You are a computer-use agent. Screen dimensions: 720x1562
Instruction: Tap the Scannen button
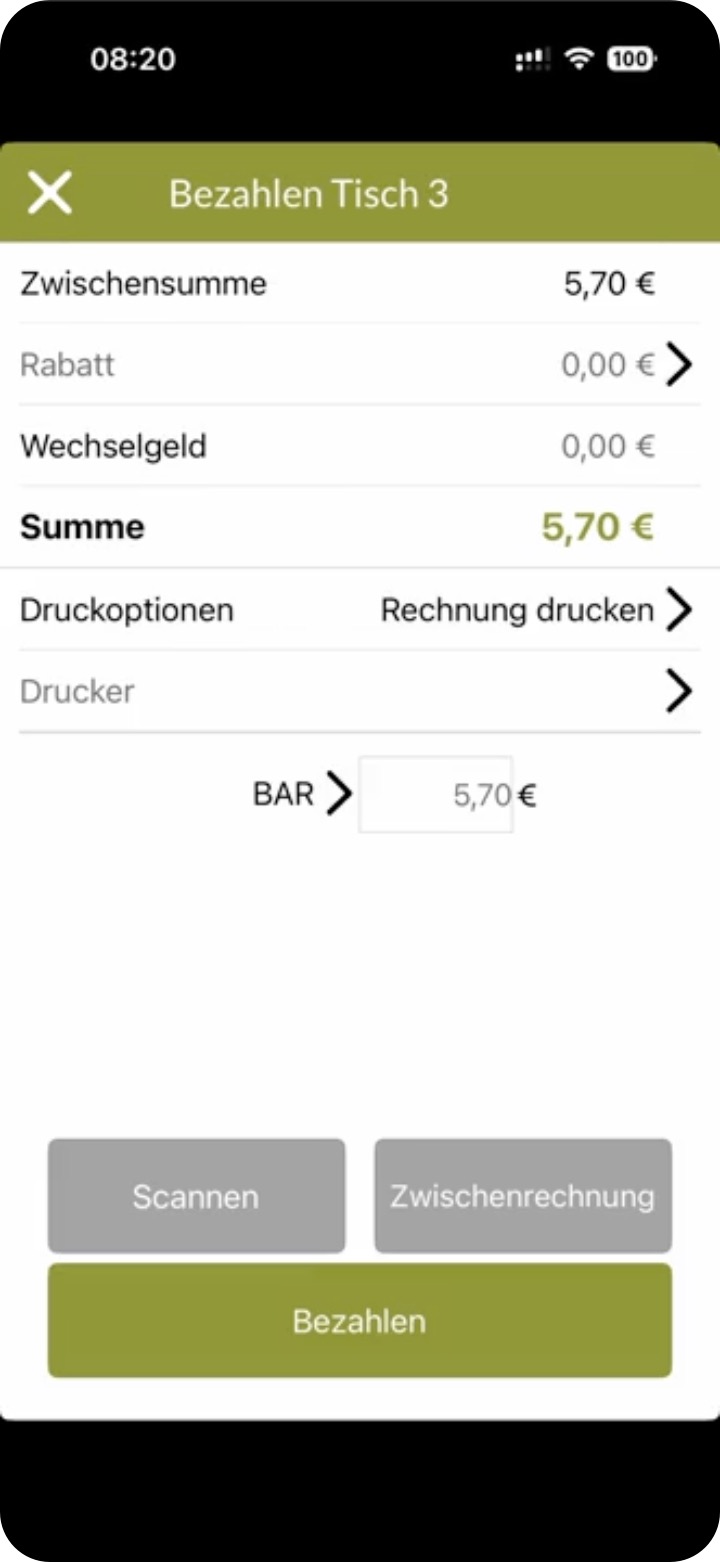point(196,1196)
